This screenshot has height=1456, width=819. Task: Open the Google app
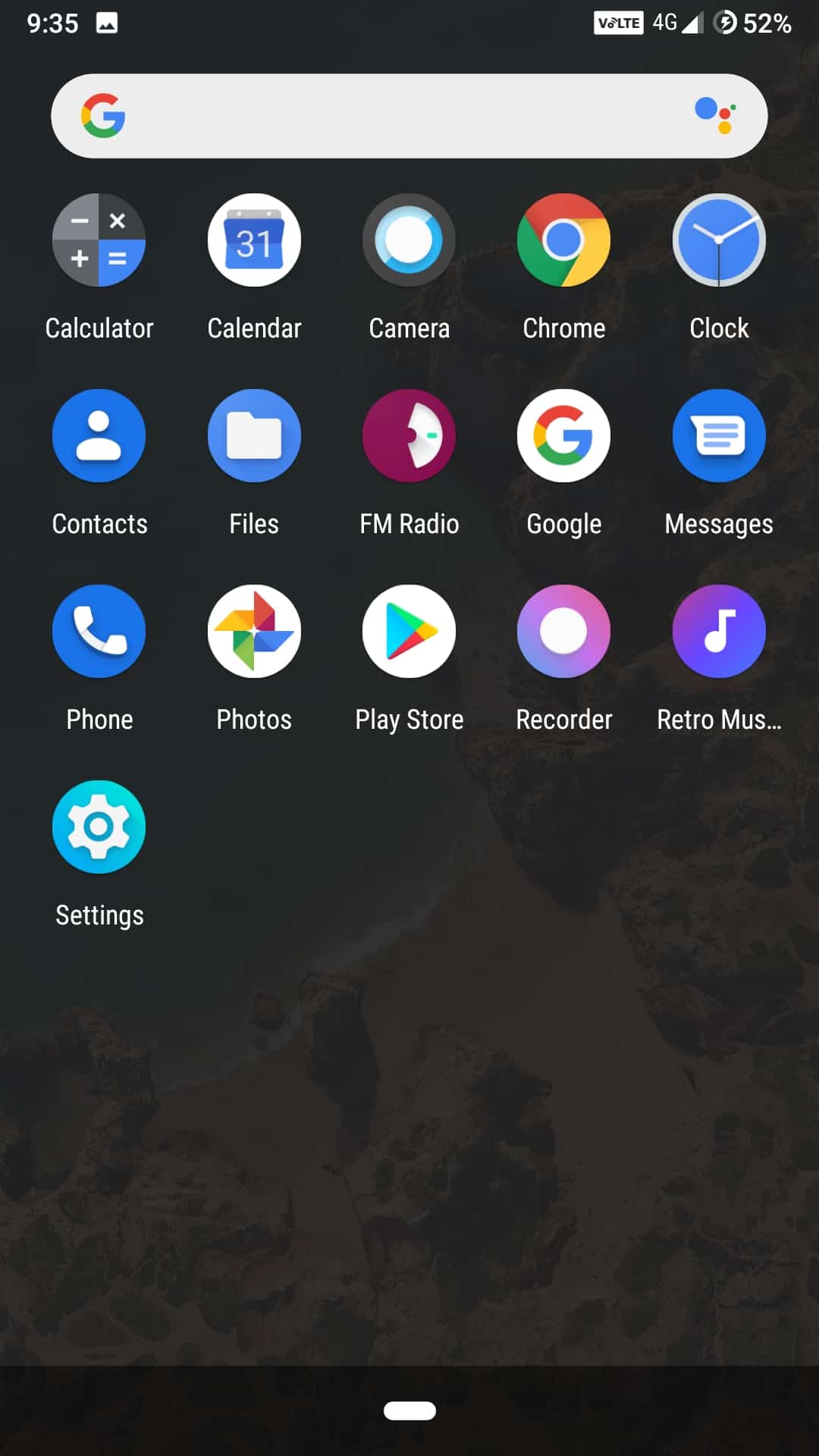(564, 436)
